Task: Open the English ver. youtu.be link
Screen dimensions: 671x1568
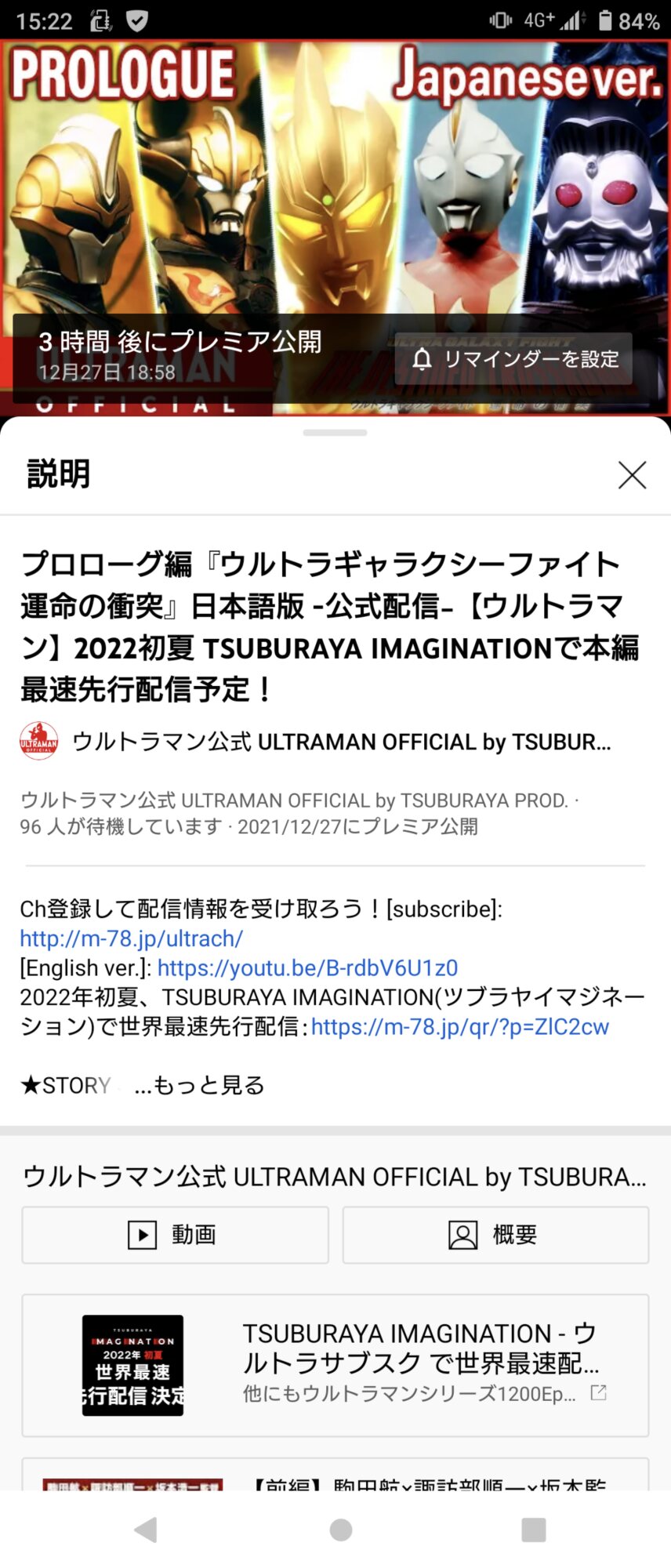Action: (307, 968)
